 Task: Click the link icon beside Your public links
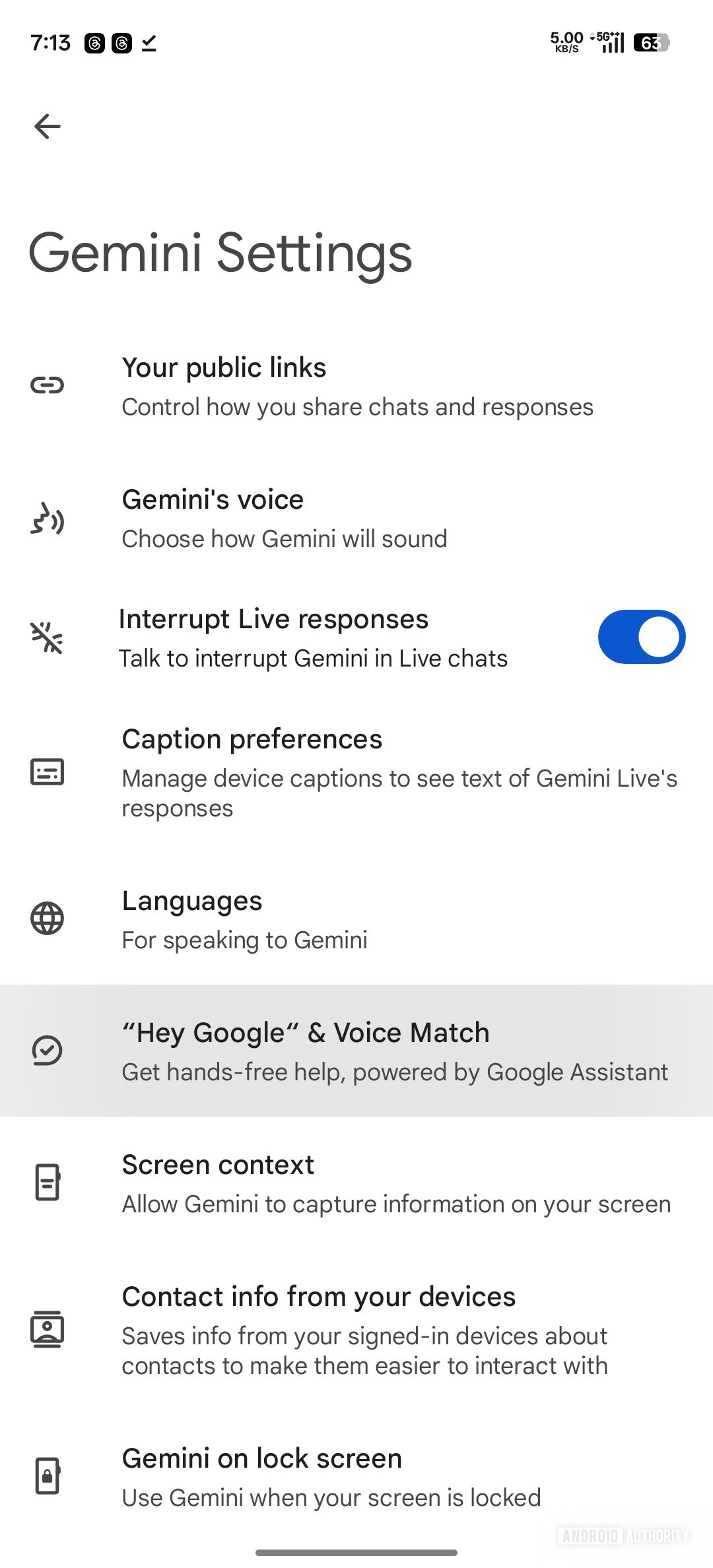tap(48, 385)
